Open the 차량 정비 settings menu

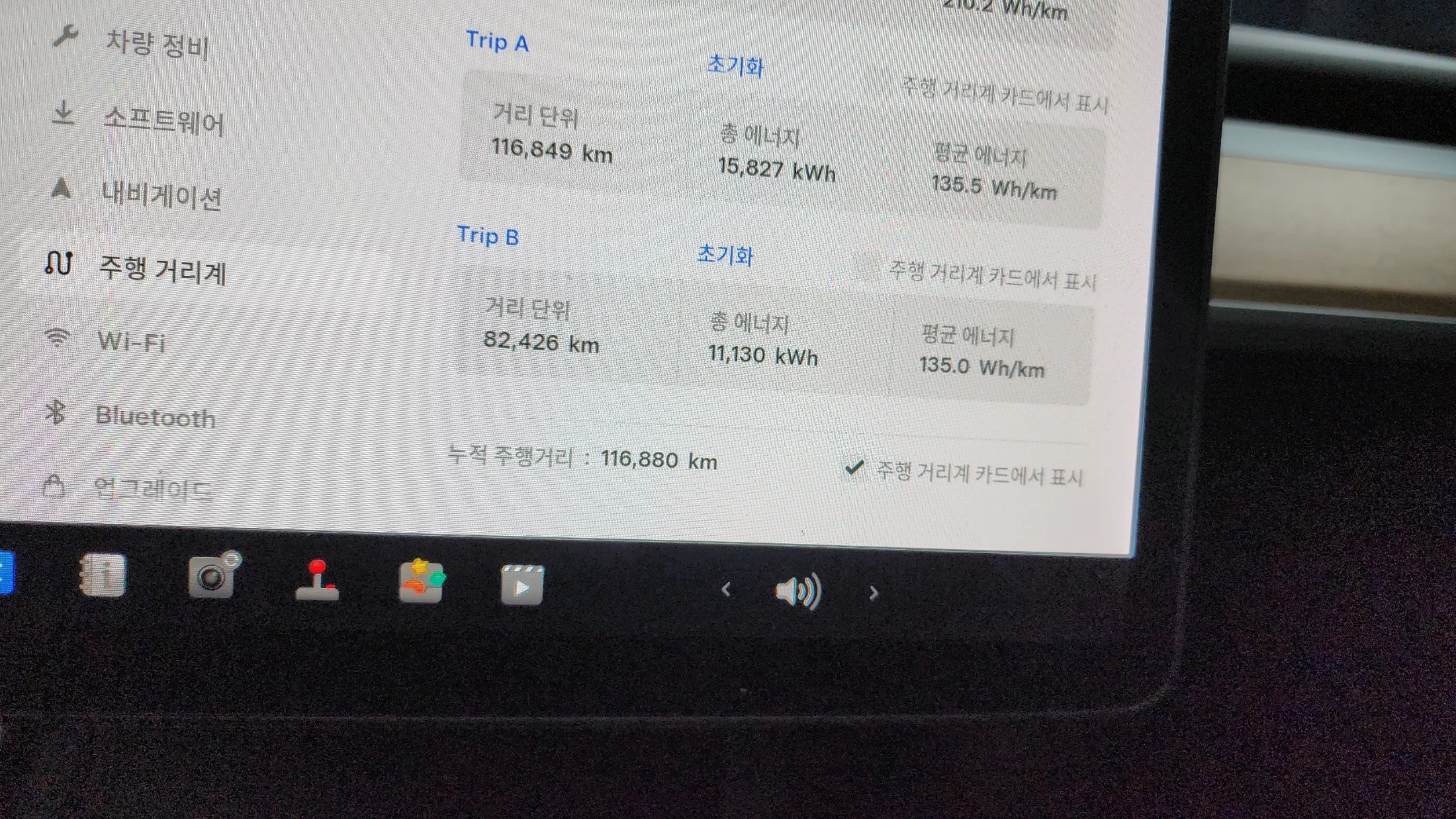tap(156, 45)
